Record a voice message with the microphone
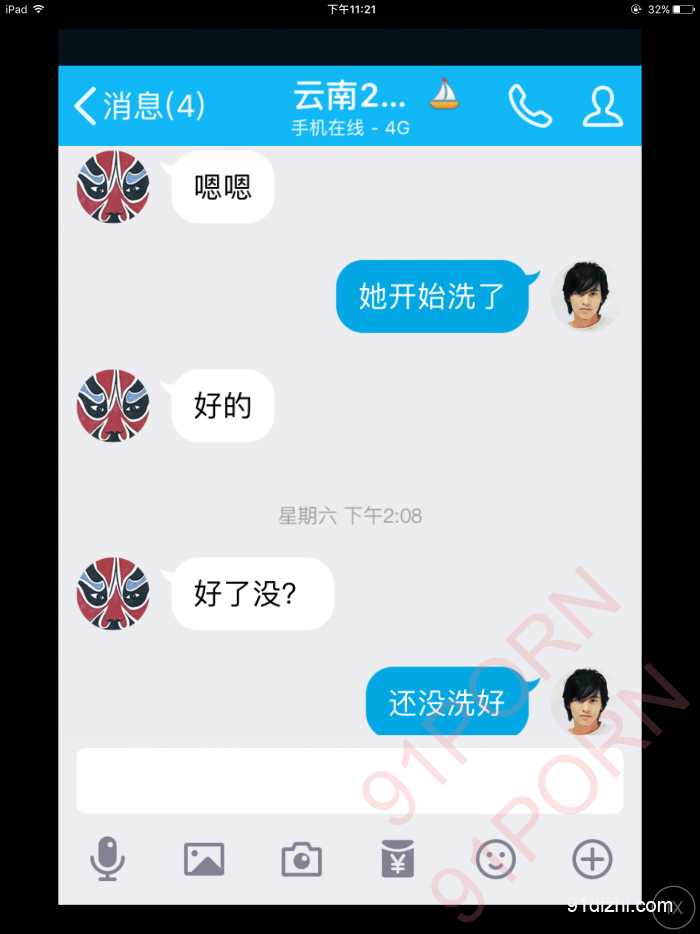The image size is (700, 934). pos(107,859)
